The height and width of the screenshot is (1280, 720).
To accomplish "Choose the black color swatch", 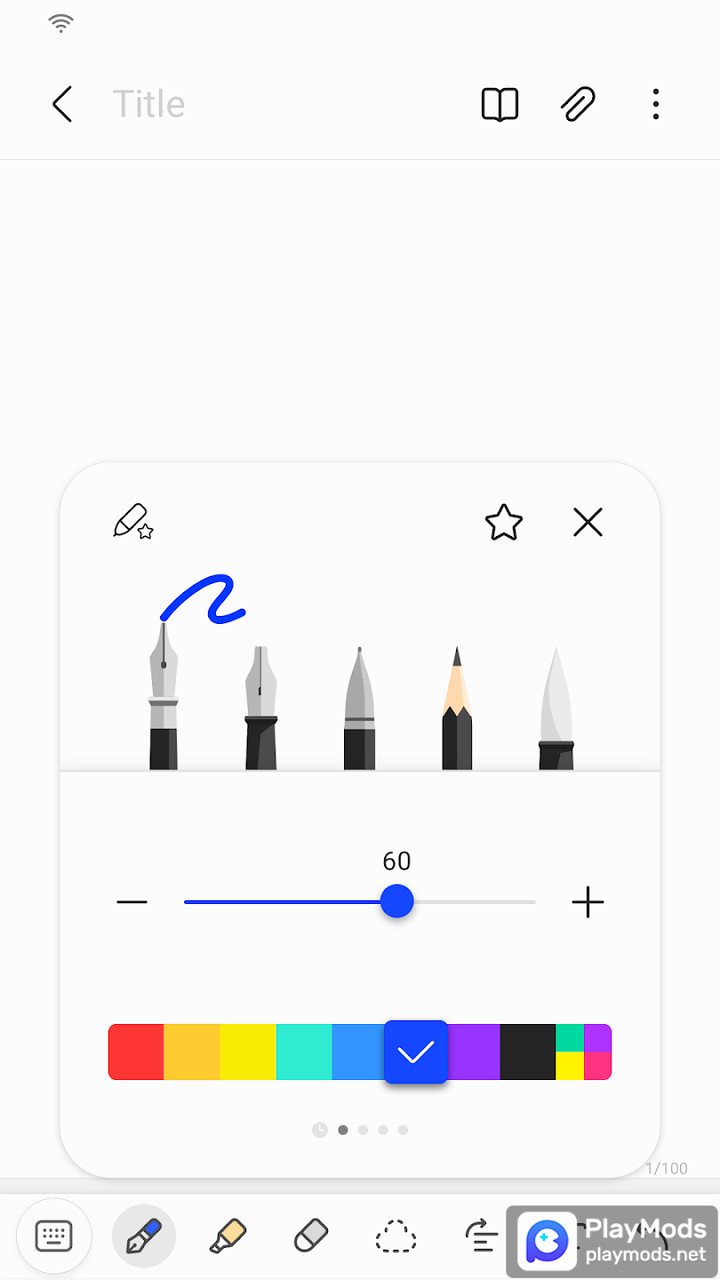I will [x=527, y=1052].
